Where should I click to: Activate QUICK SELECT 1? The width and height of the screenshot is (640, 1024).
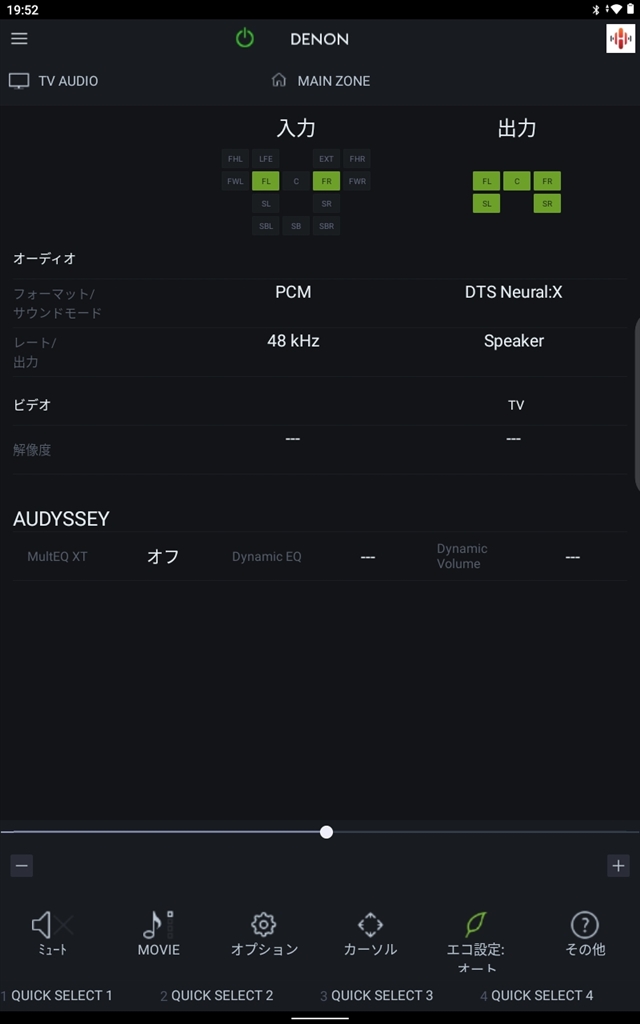[60, 995]
